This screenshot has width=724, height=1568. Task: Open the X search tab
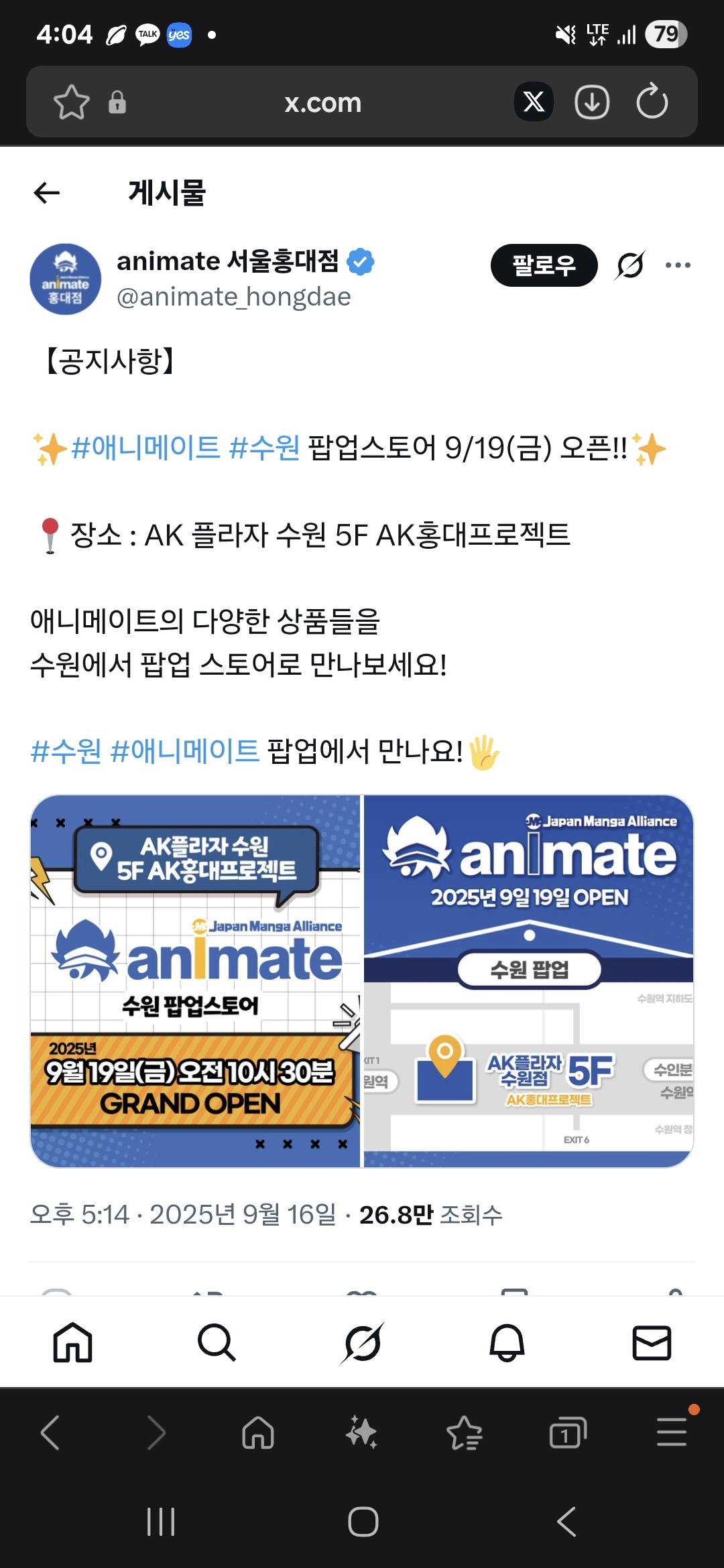click(217, 1342)
